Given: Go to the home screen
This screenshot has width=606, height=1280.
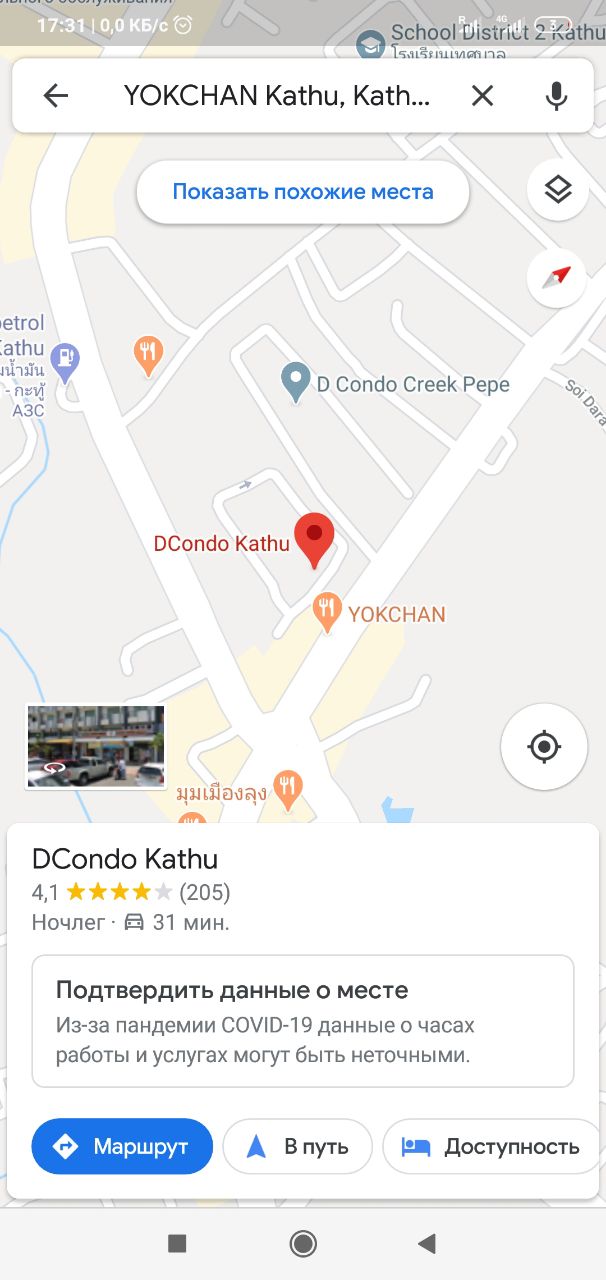Looking at the screenshot, I should 303,1243.
